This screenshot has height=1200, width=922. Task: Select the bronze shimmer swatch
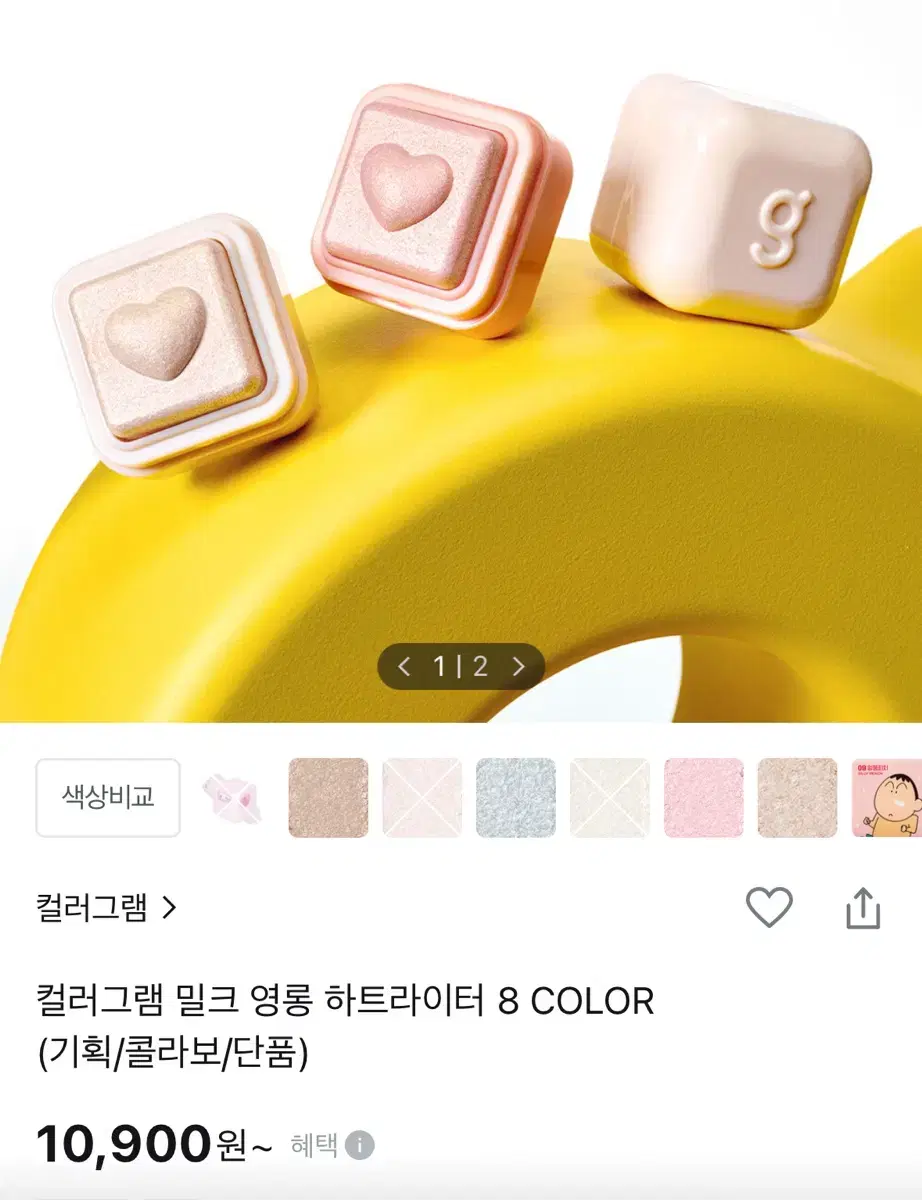pos(798,797)
